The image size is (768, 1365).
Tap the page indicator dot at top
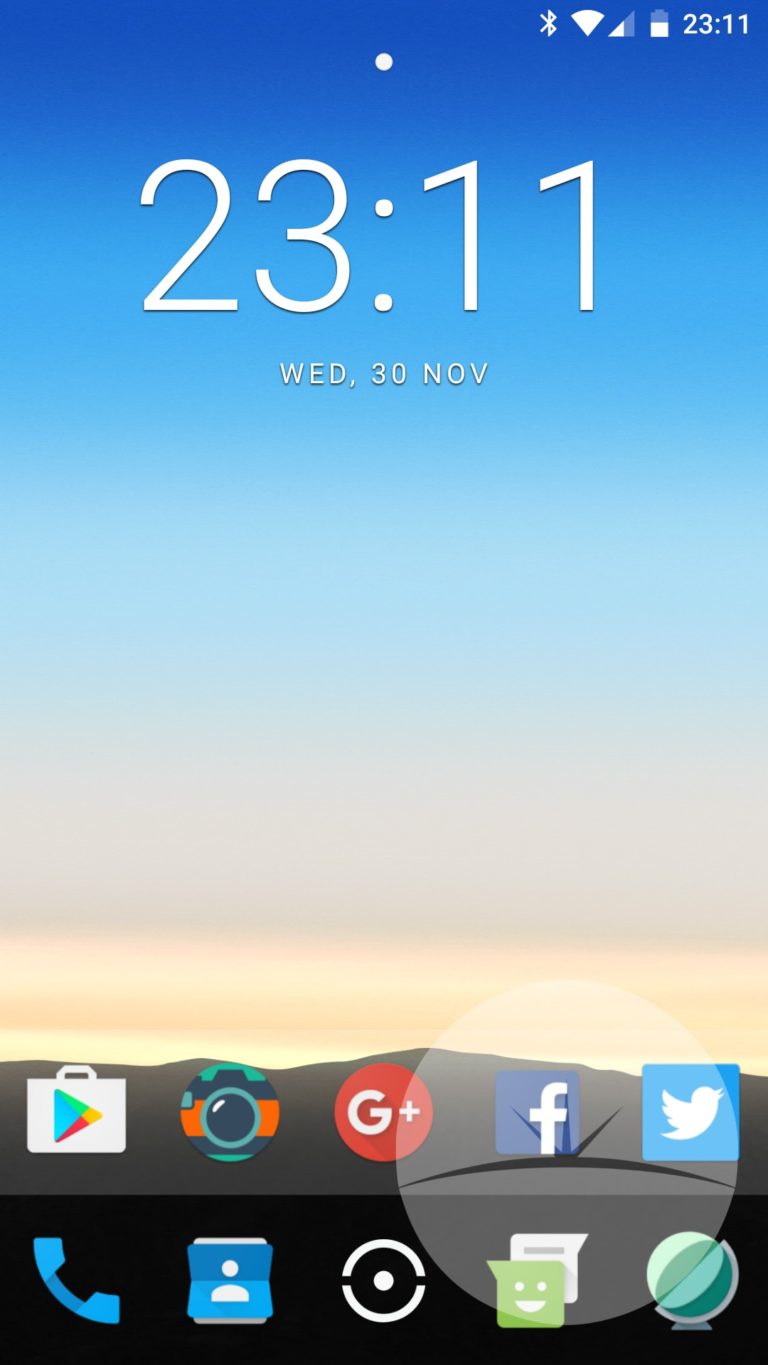click(384, 62)
